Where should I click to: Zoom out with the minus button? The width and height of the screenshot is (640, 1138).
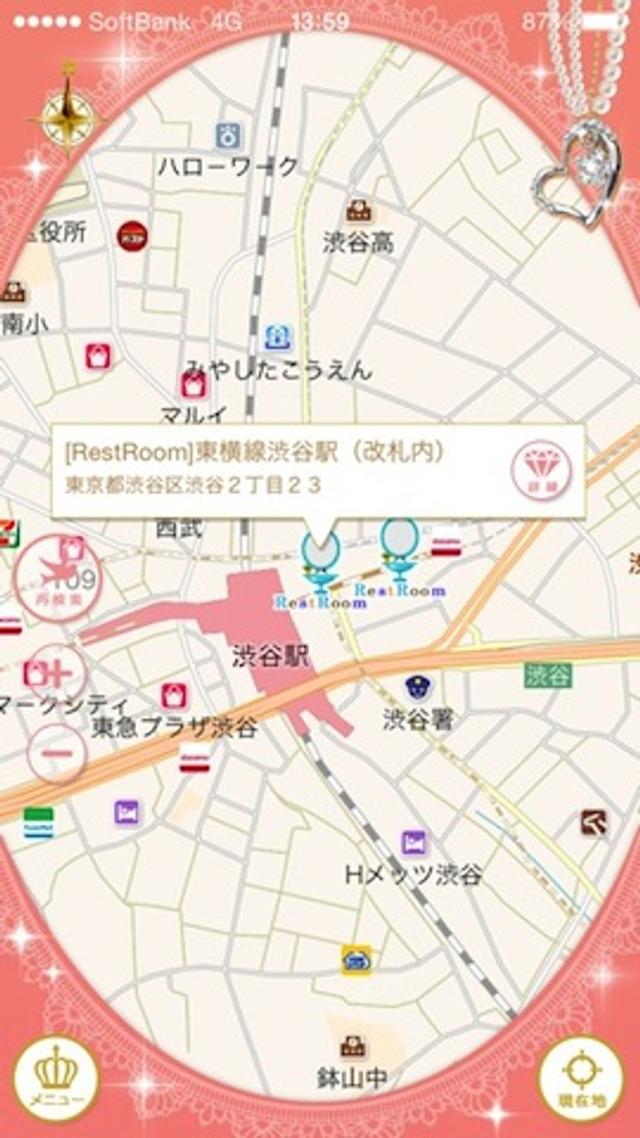point(56,752)
